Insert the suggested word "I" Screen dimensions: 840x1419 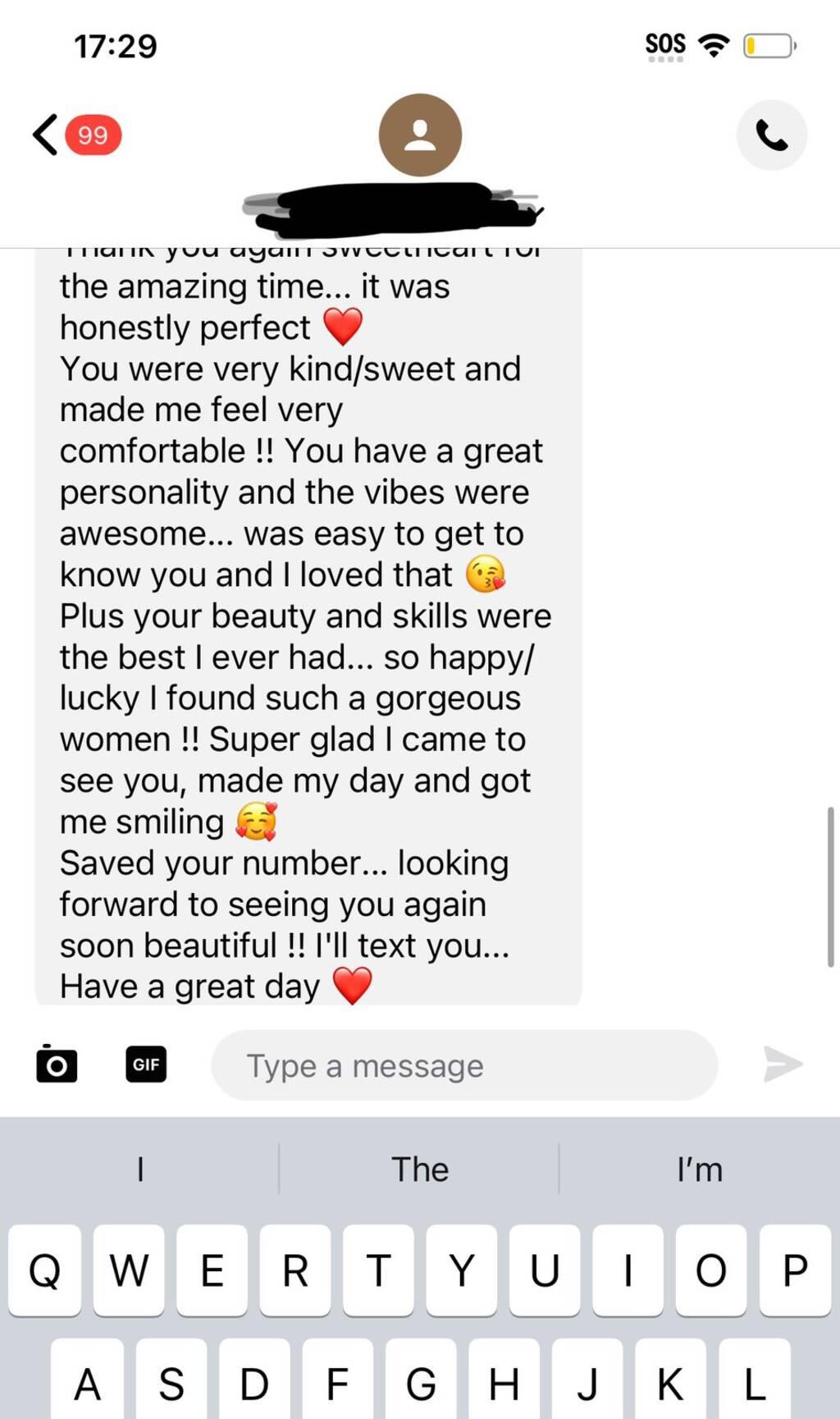coord(140,1169)
